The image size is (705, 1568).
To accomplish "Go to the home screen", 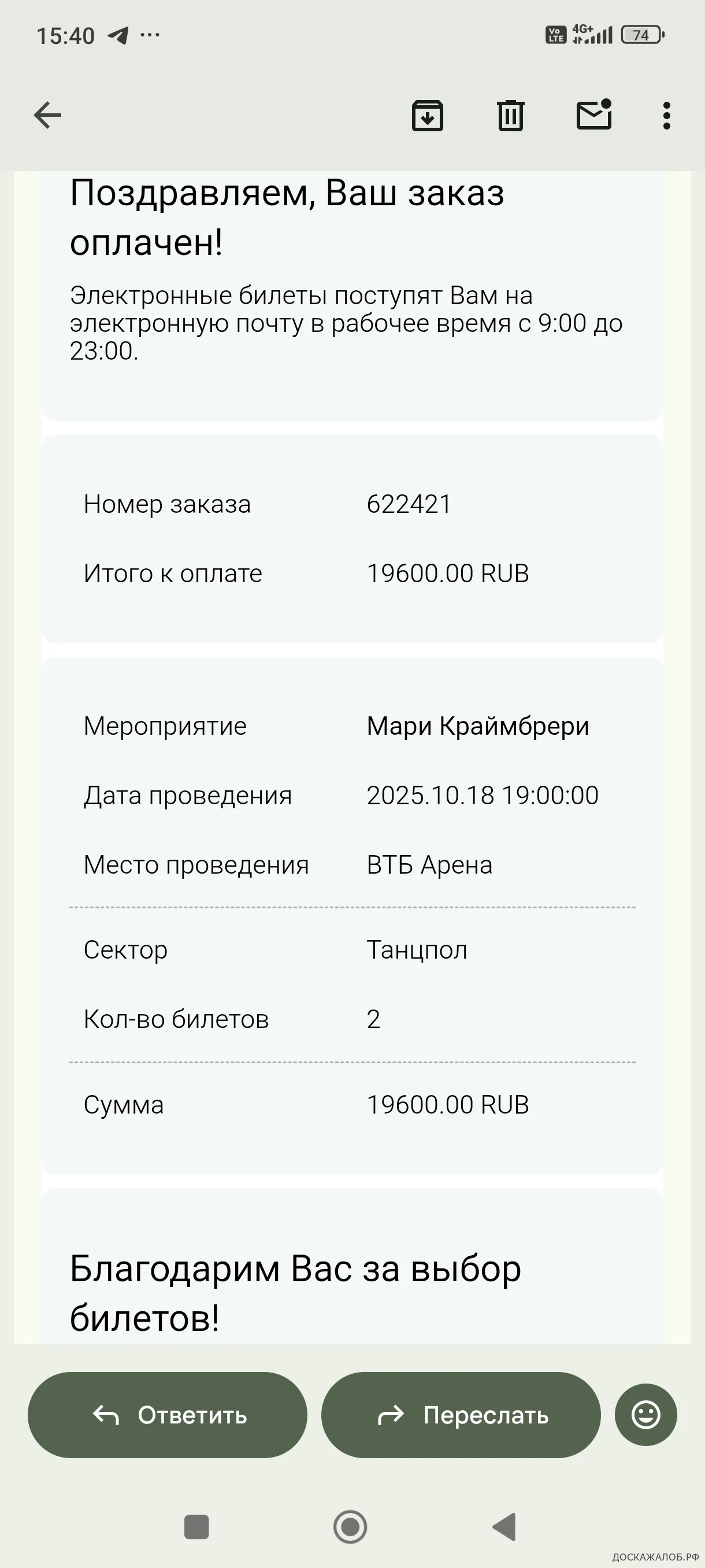I will click(350, 1526).
